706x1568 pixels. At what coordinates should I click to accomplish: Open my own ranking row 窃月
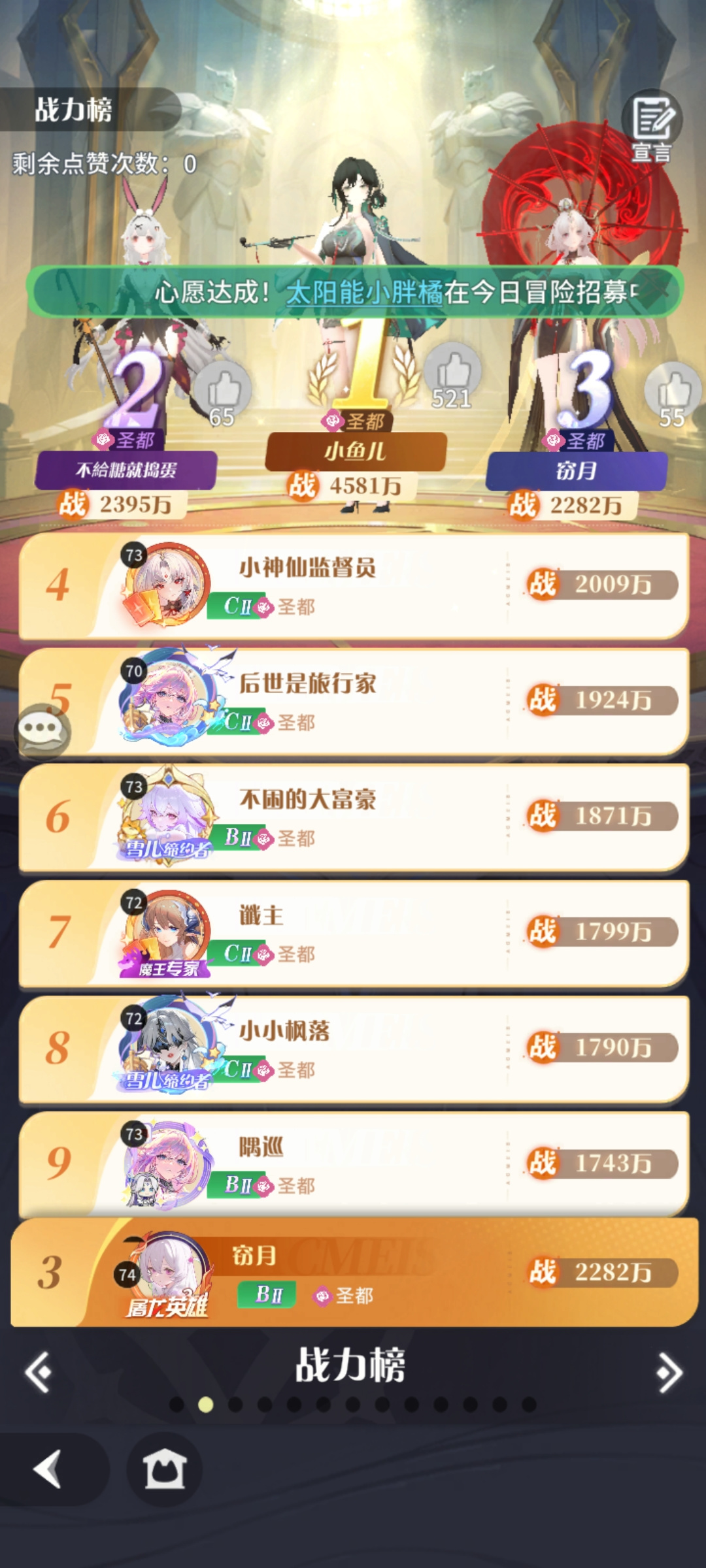point(354,1272)
